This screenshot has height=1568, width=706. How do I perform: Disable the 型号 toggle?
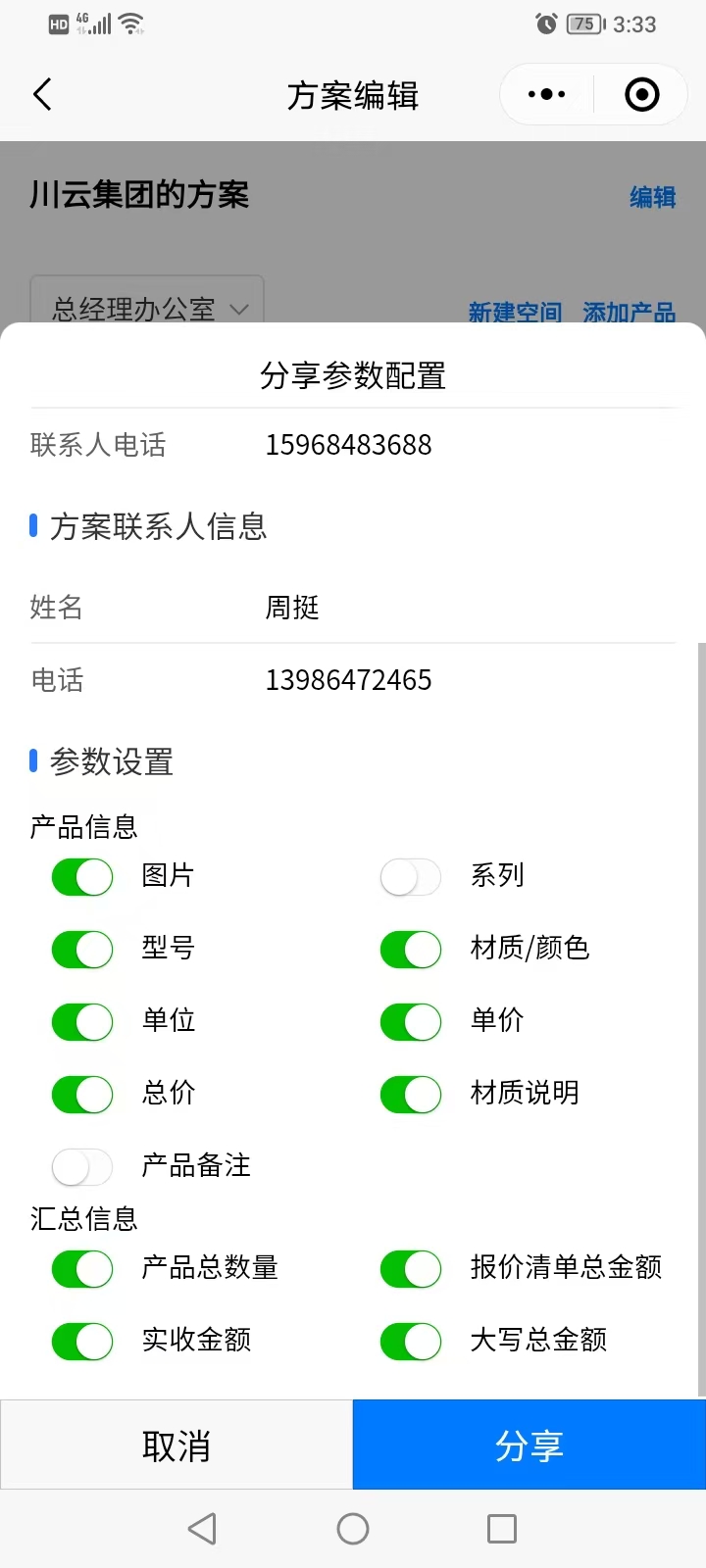(82, 949)
